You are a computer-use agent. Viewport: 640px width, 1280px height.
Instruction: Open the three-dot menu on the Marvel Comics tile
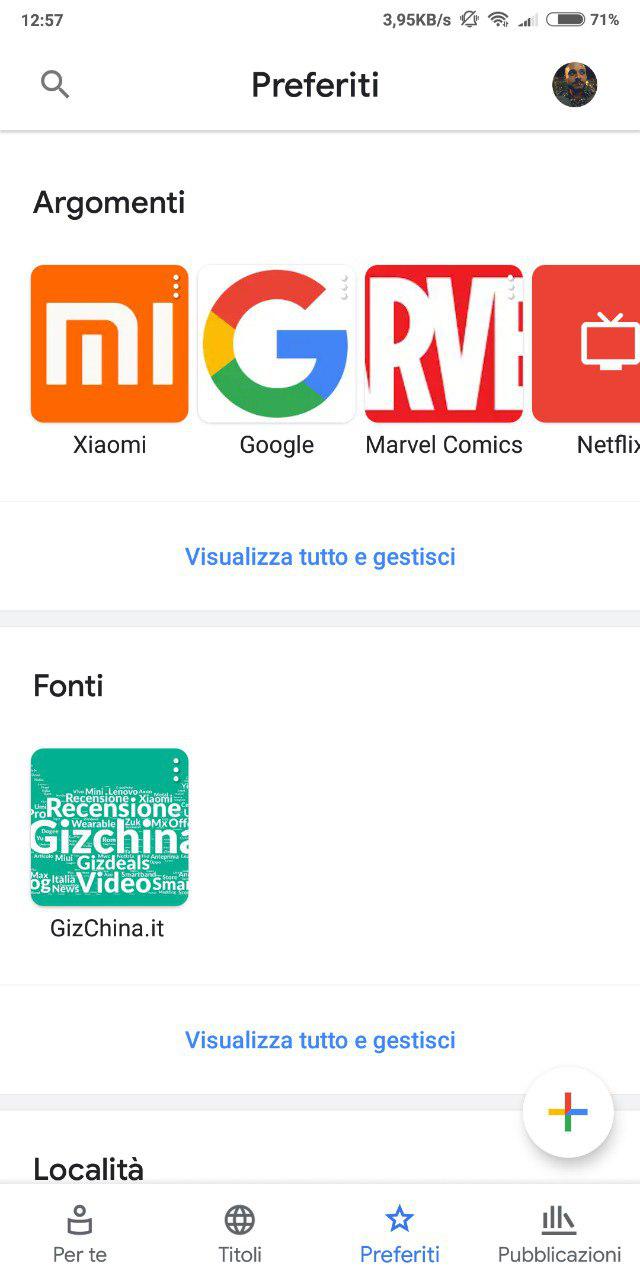[x=510, y=287]
